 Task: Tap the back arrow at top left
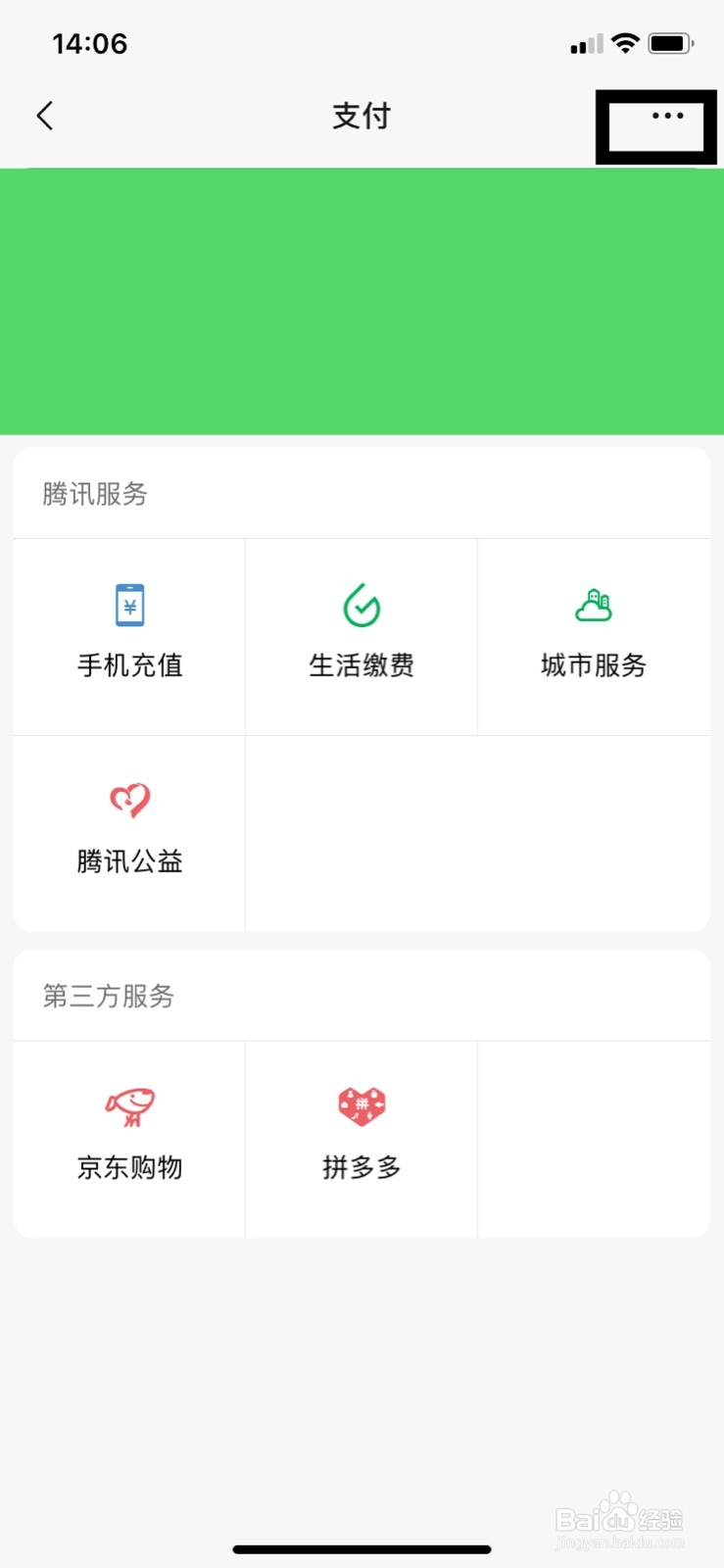pos(44,115)
